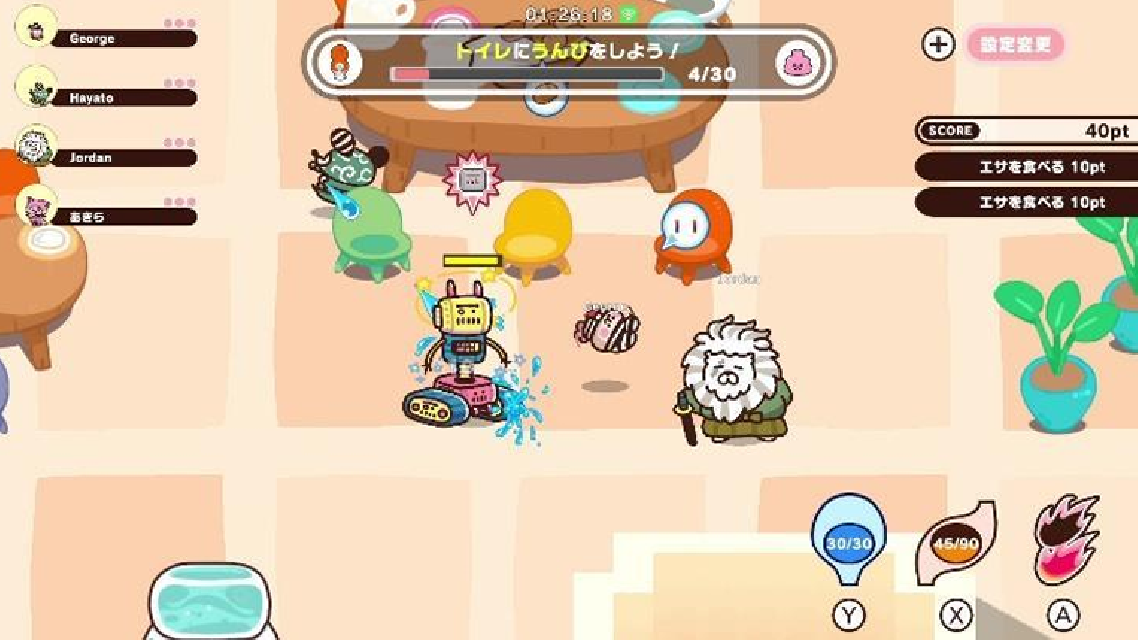
Task: Tap the plus icon beside 設定変更
Action: (938, 45)
